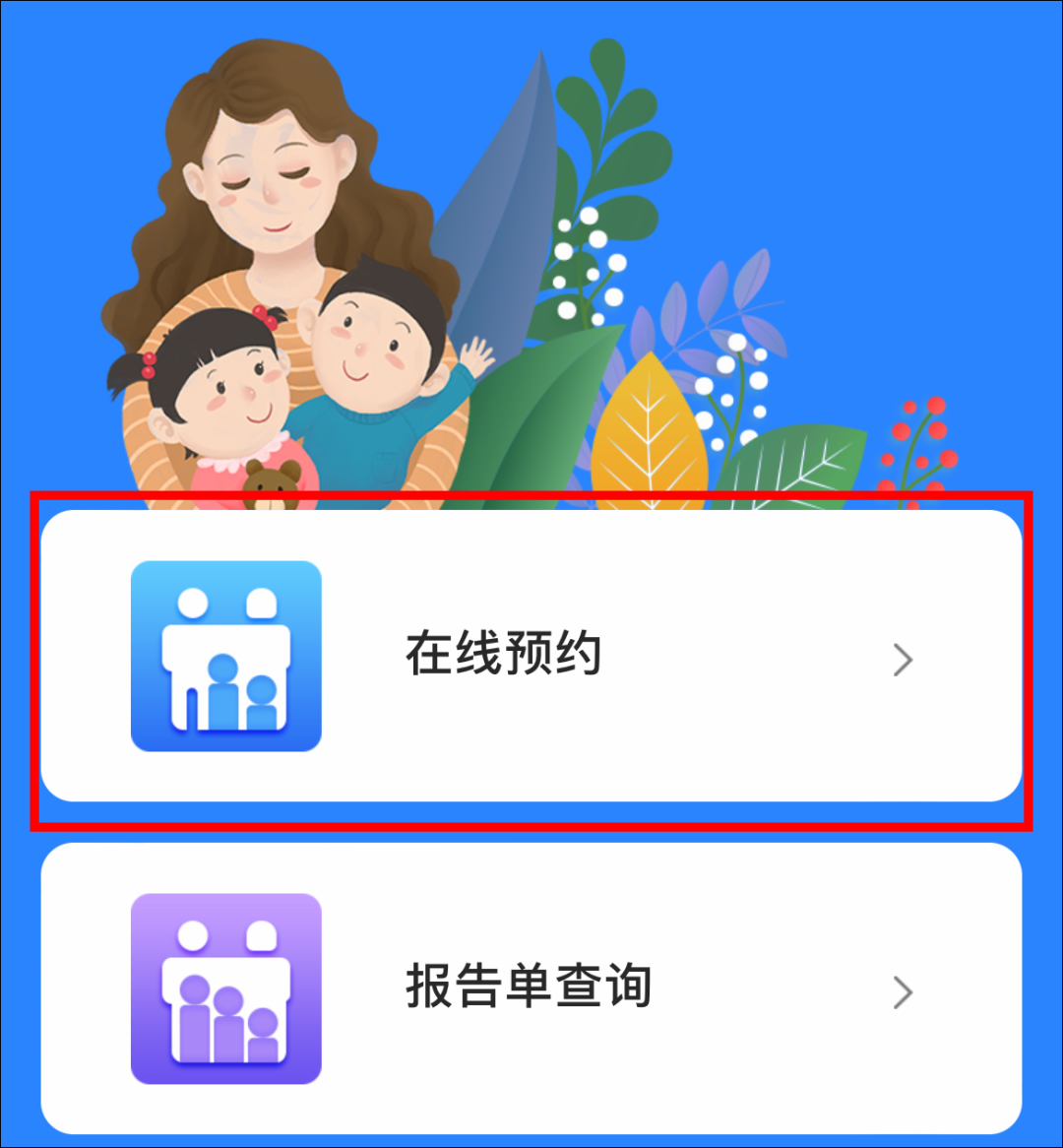Open 报告单查询 report lookup
Screen dimensions: 1063x1148
click(531, 989)
